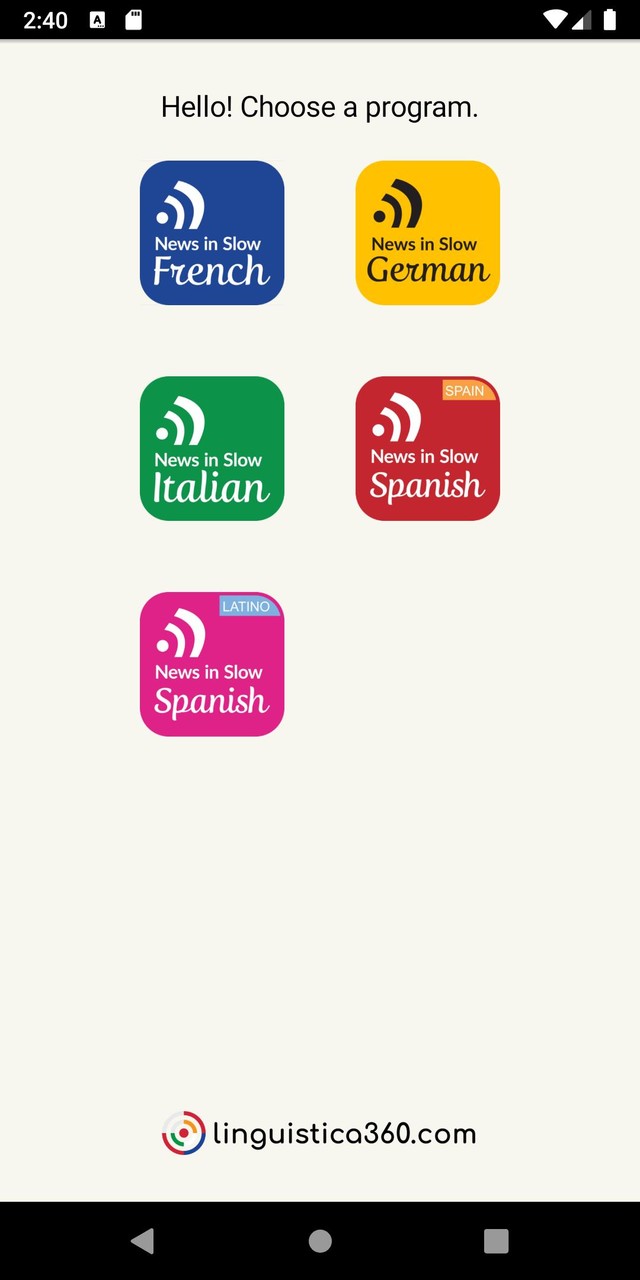Select the News in Slow German program
The width and height of the screenshot is (640, 1280).
(x=428, y=233)
